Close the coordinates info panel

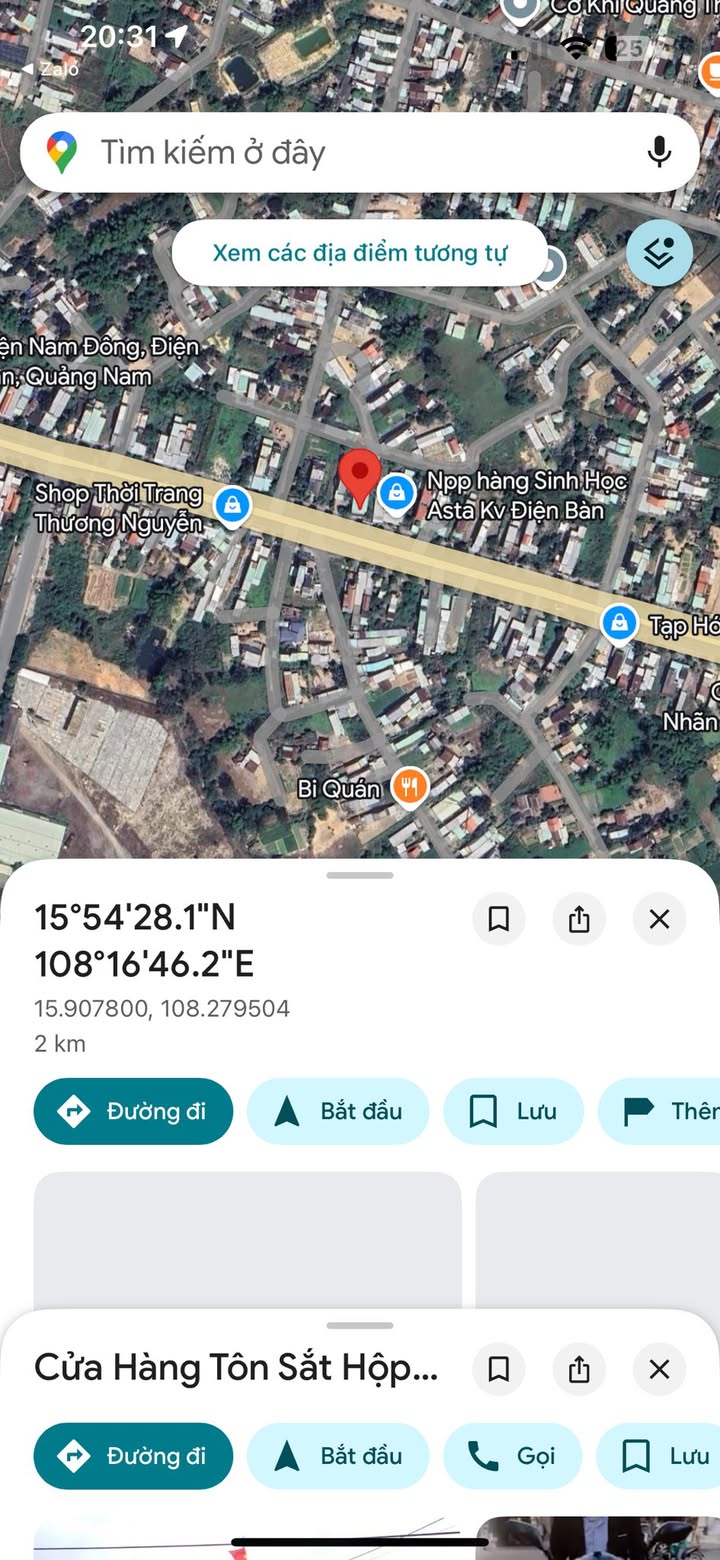[x=659, y=919]
